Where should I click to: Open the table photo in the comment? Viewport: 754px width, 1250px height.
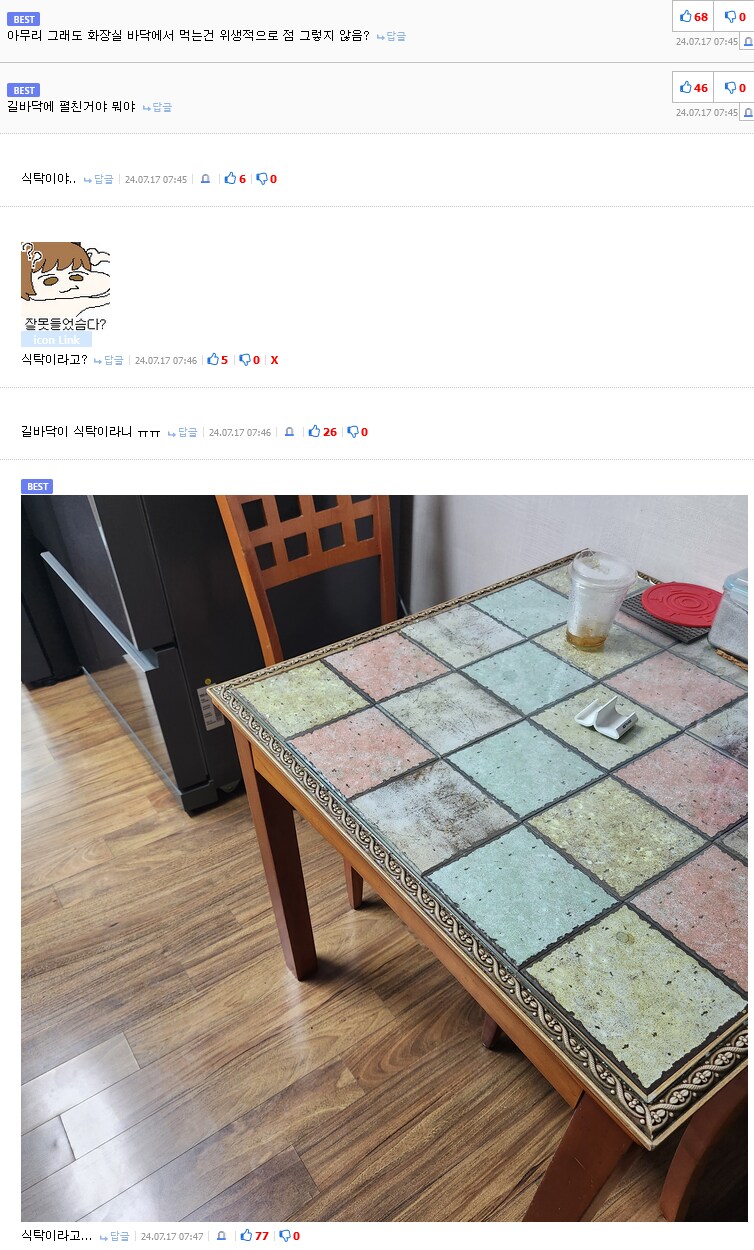click(384, 857)
